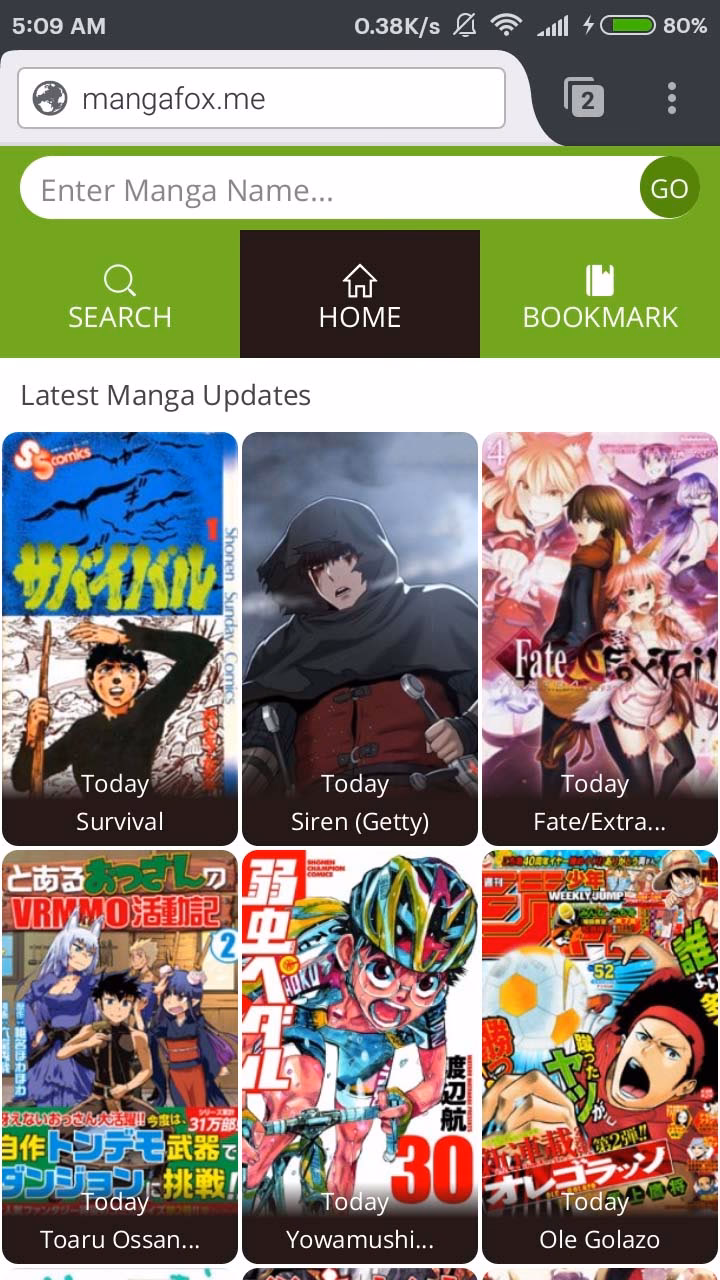Open the Search magnifier icon
The image size is (720, 1280).
tap(120, 281)
